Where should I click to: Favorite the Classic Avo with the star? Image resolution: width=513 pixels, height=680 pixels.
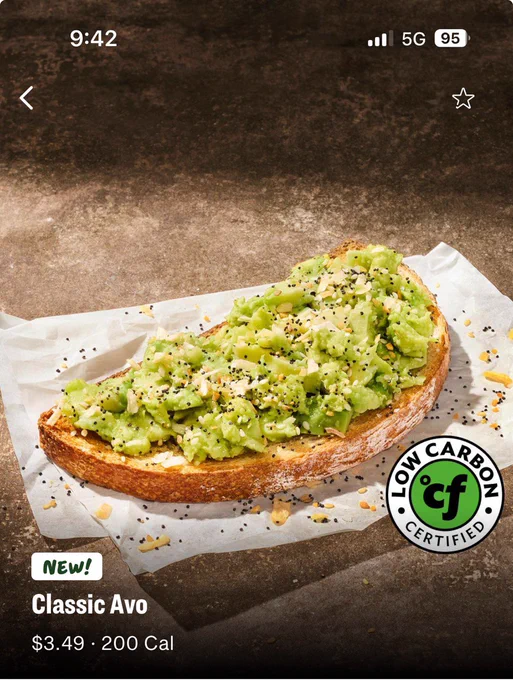tap(463, 98)
